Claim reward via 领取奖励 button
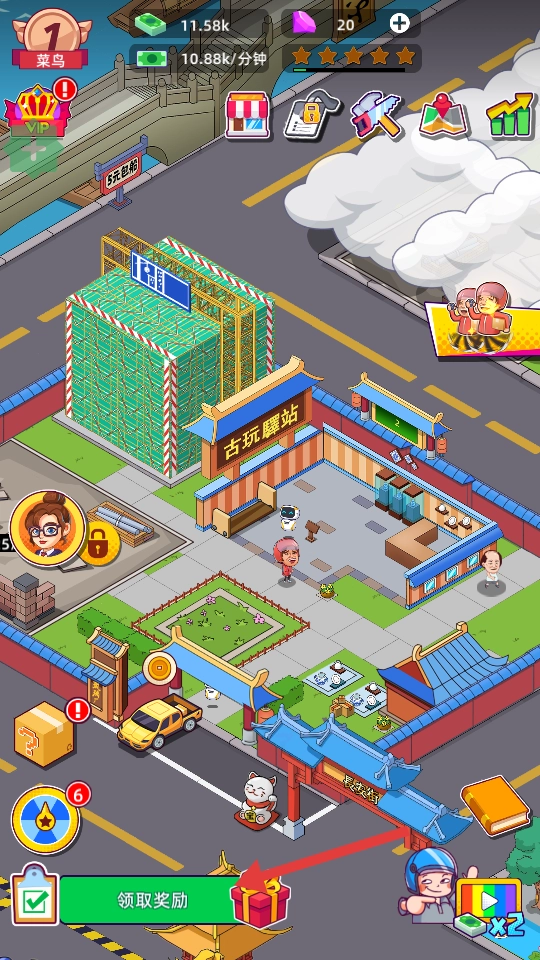 pyautogui.click(x=152, y=900)
